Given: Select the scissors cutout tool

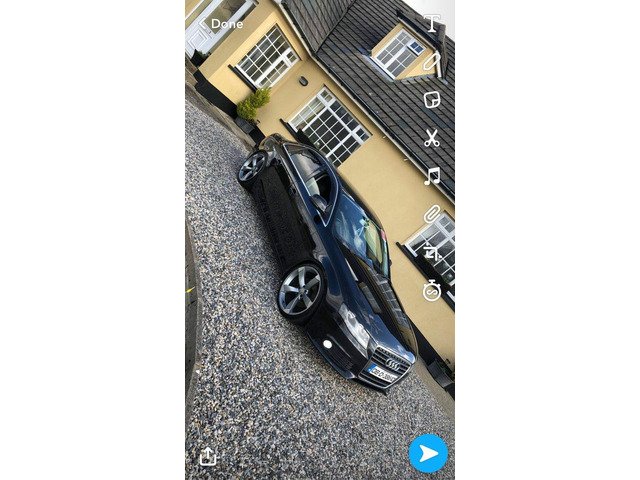Looking at the screenshot, I should coord(432,138).
